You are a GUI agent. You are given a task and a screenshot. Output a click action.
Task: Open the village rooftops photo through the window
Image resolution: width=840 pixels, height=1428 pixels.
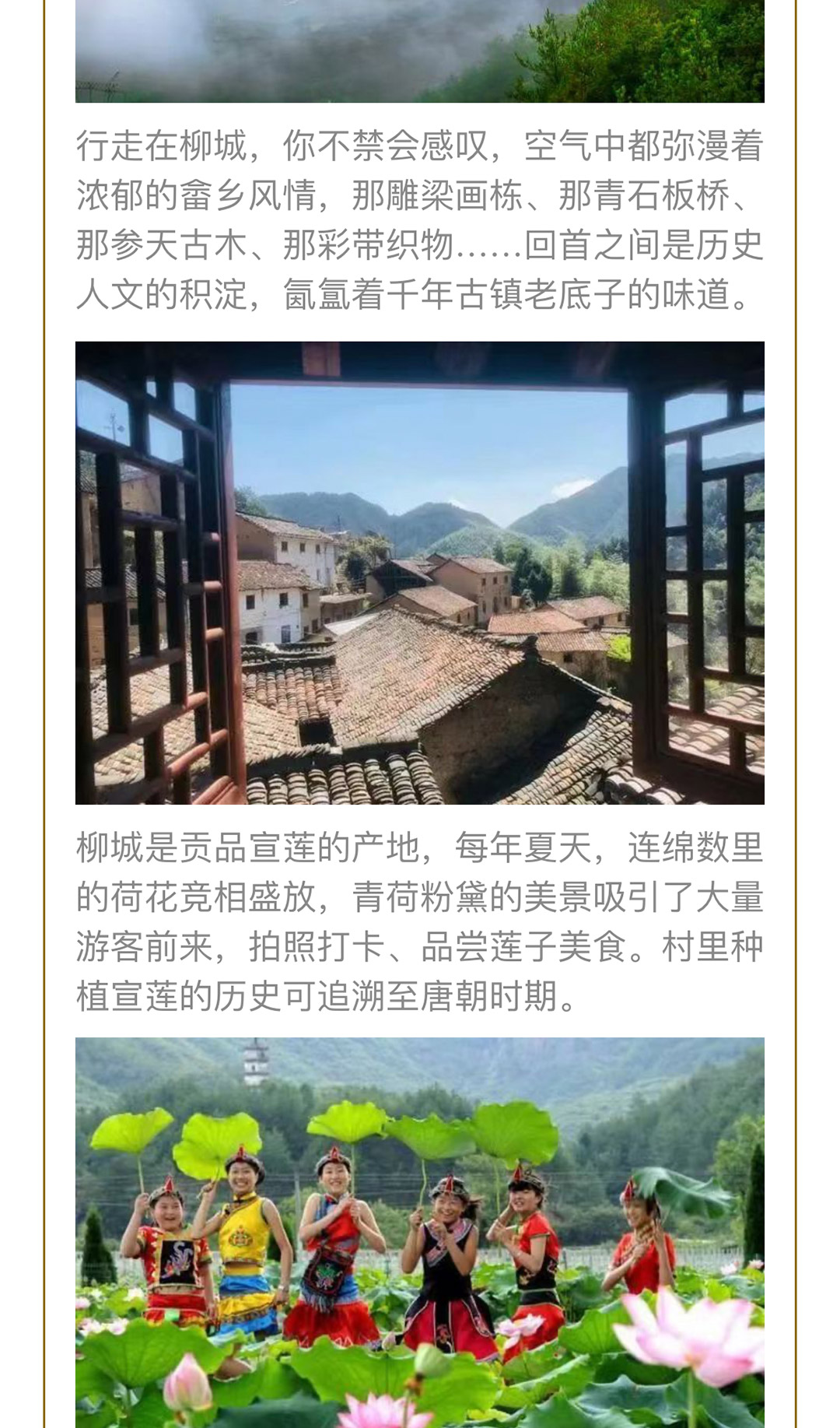420,573
